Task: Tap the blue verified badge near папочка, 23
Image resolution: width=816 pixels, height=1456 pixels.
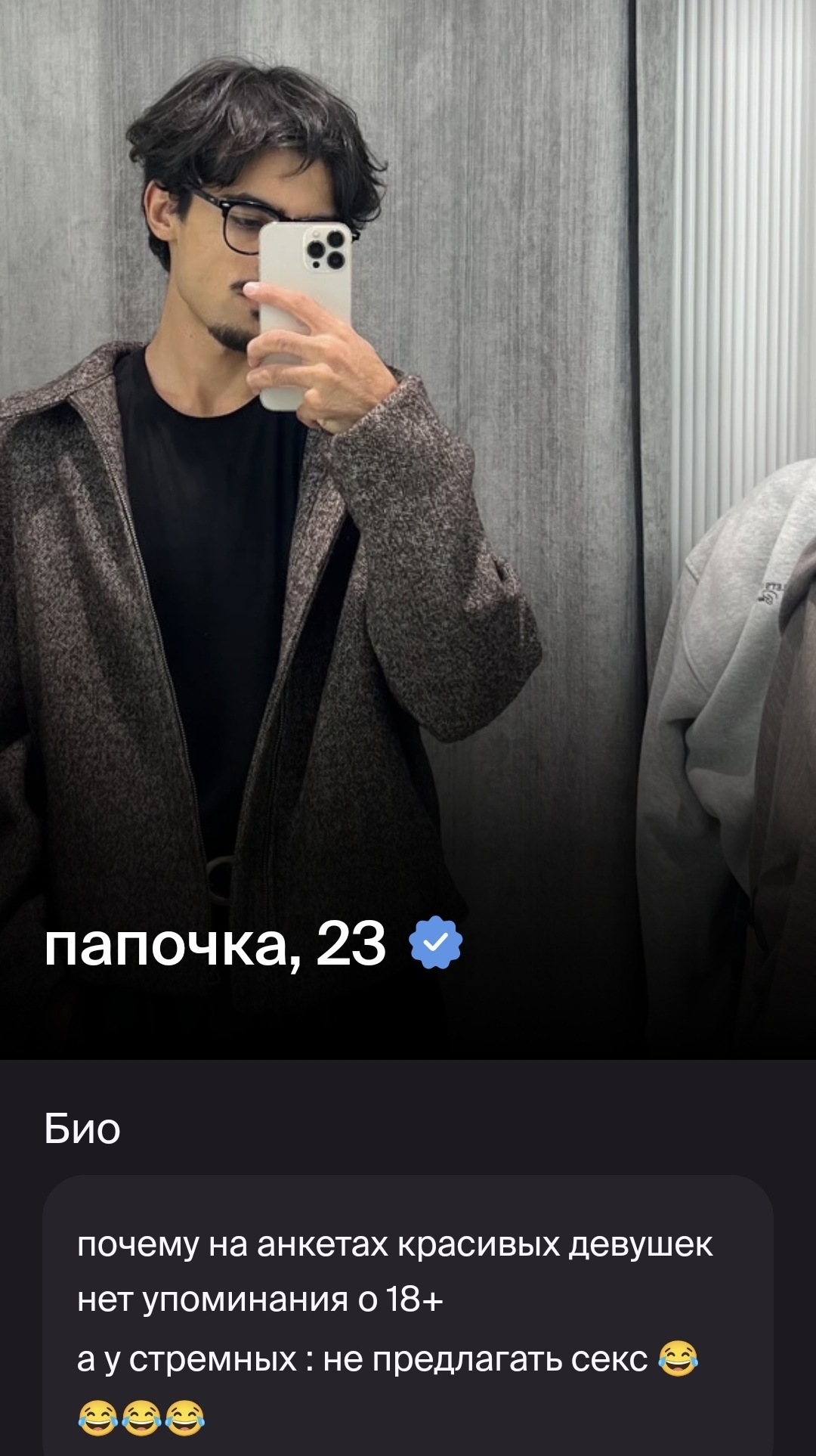Action: (435, 942)
